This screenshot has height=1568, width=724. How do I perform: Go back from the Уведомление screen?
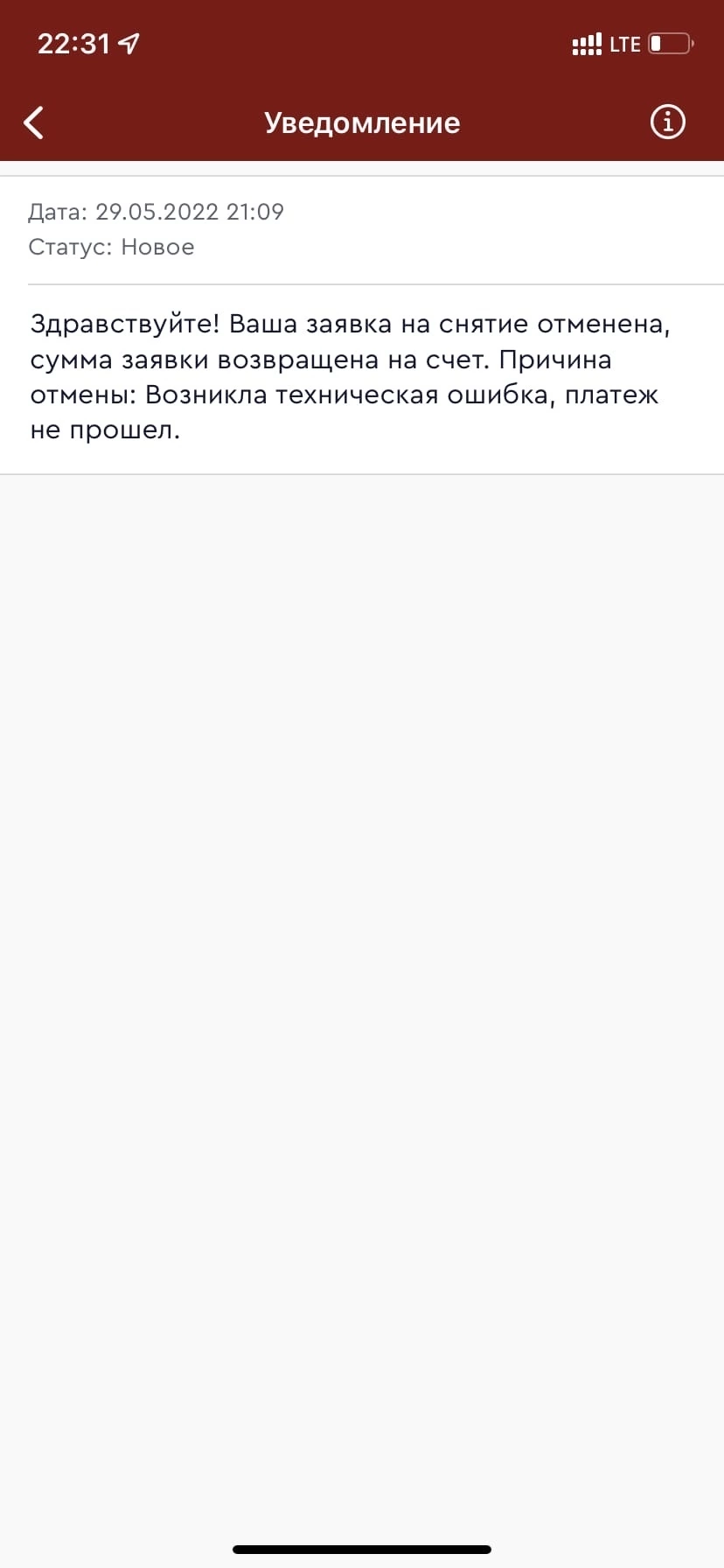pos(34,122)
